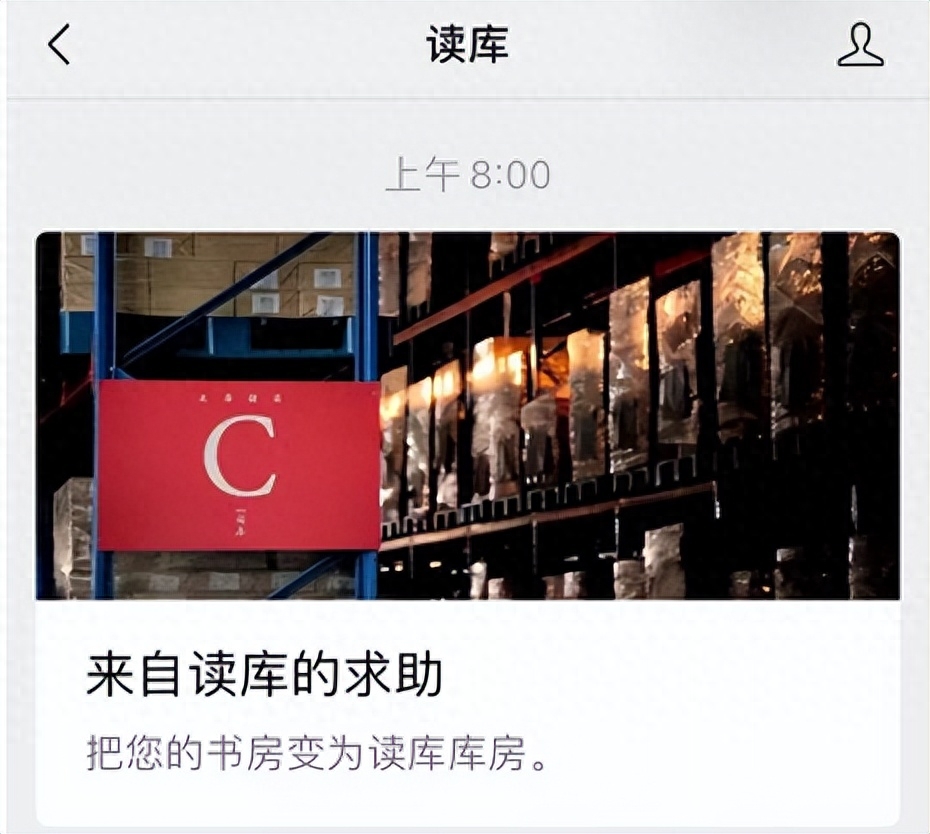Go back from the 读库 chat
The image size is (930, 834).
pyautogui.click(x=60, y=45)
